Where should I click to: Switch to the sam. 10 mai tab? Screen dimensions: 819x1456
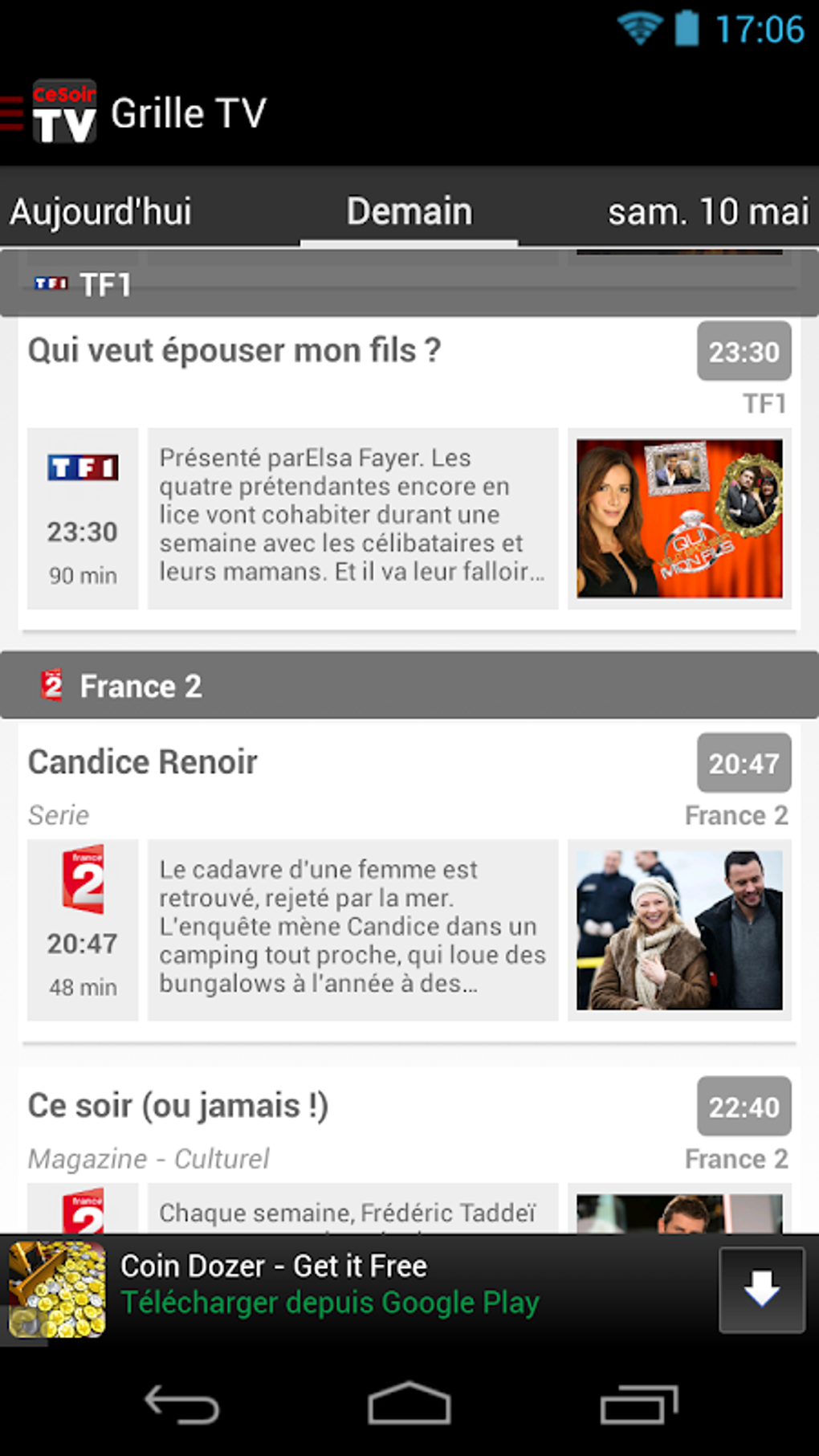pyautogui.click(x=707, y=210)
